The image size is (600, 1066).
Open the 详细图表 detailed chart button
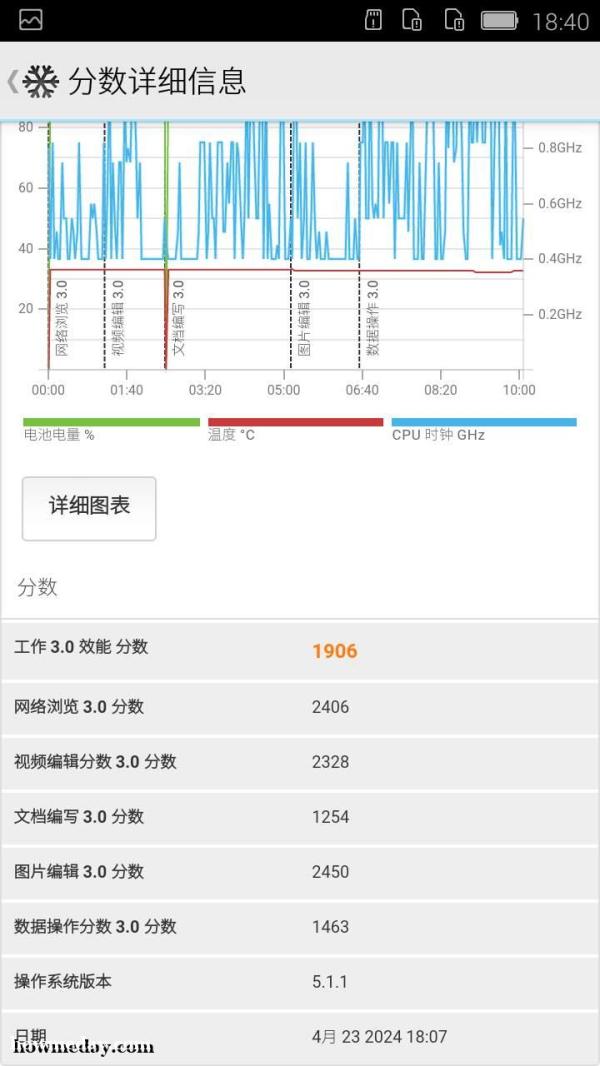point(89,509)
